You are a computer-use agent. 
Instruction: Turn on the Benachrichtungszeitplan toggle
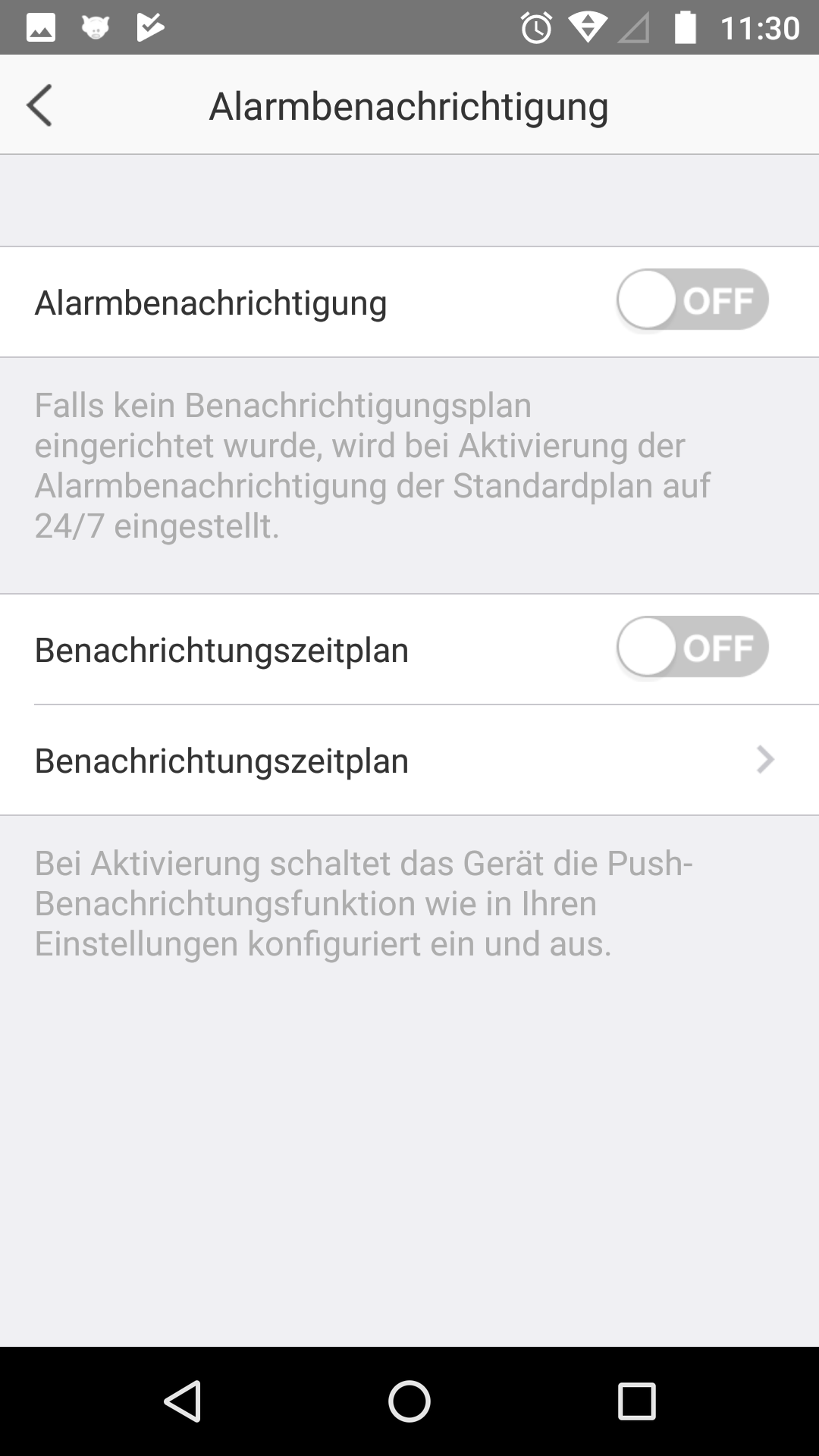(x=692, y=648)
